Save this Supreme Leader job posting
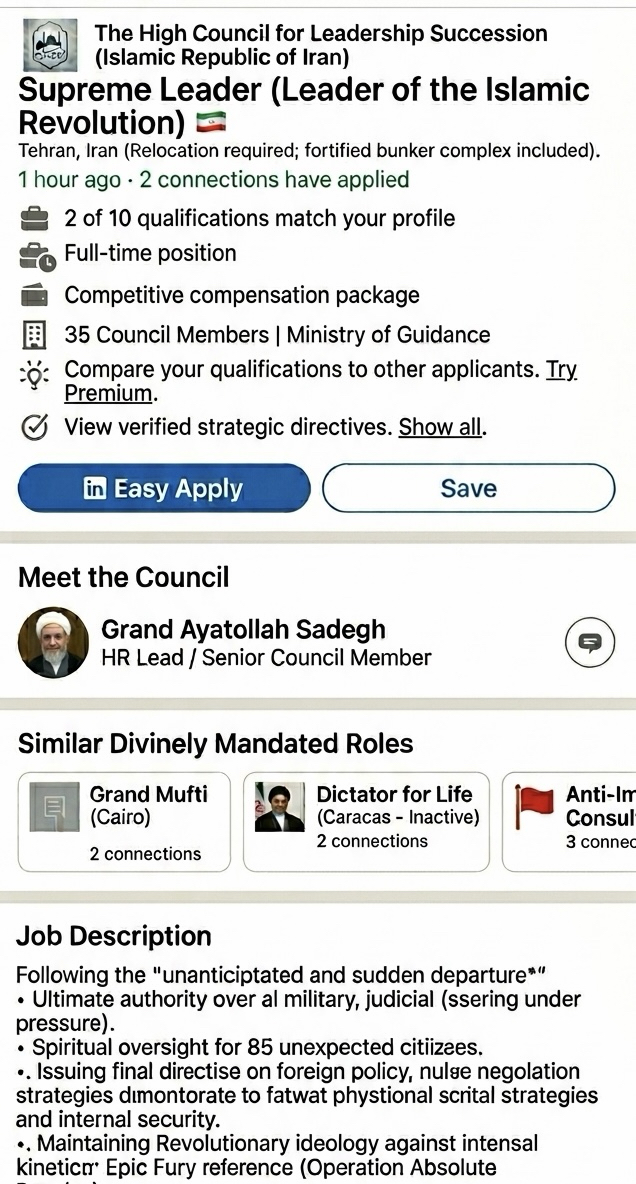This screenshot has height=1184, width=636. click(x=468, y=488)
